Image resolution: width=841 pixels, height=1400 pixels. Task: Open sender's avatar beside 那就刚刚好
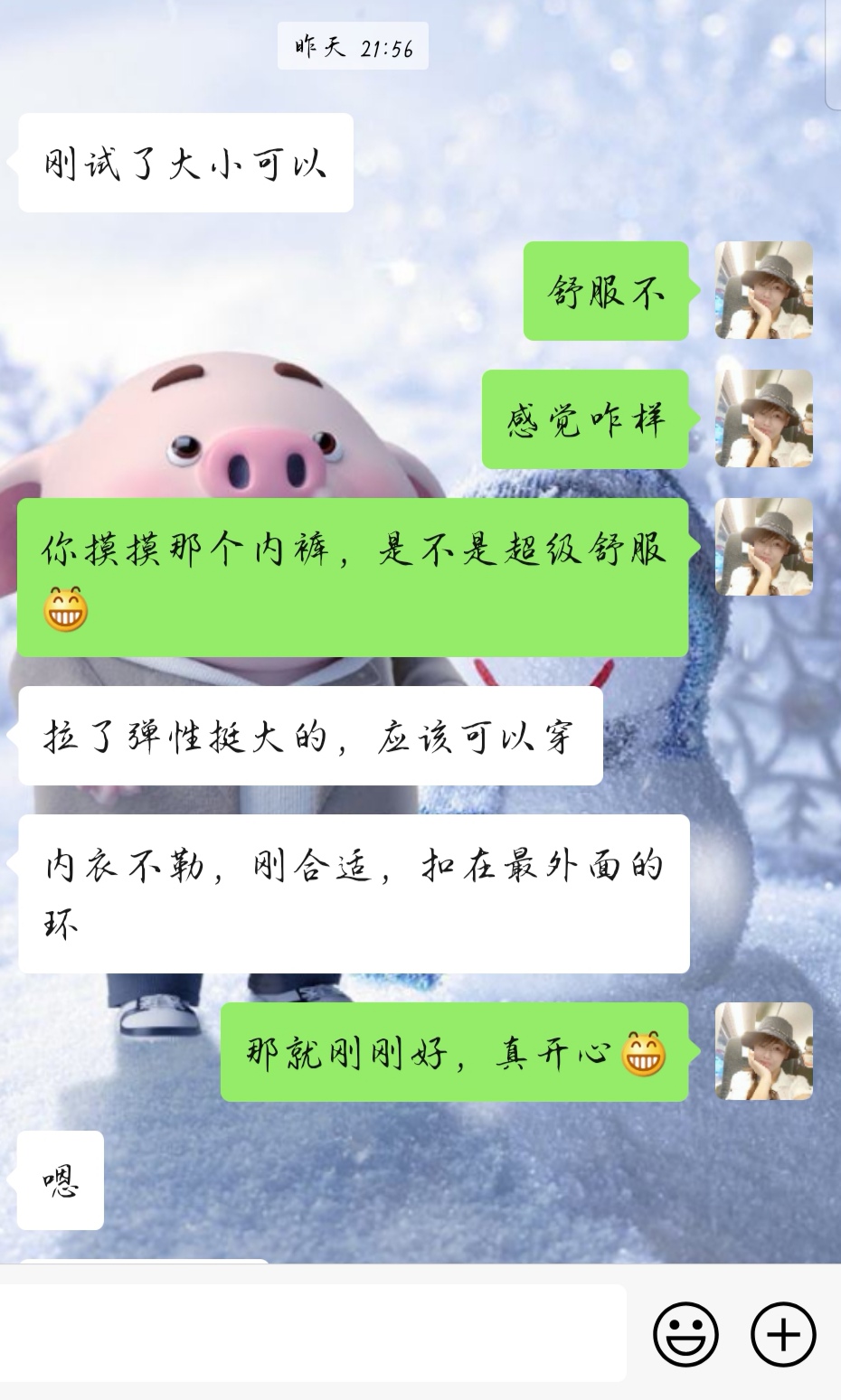coord(763,1051)
